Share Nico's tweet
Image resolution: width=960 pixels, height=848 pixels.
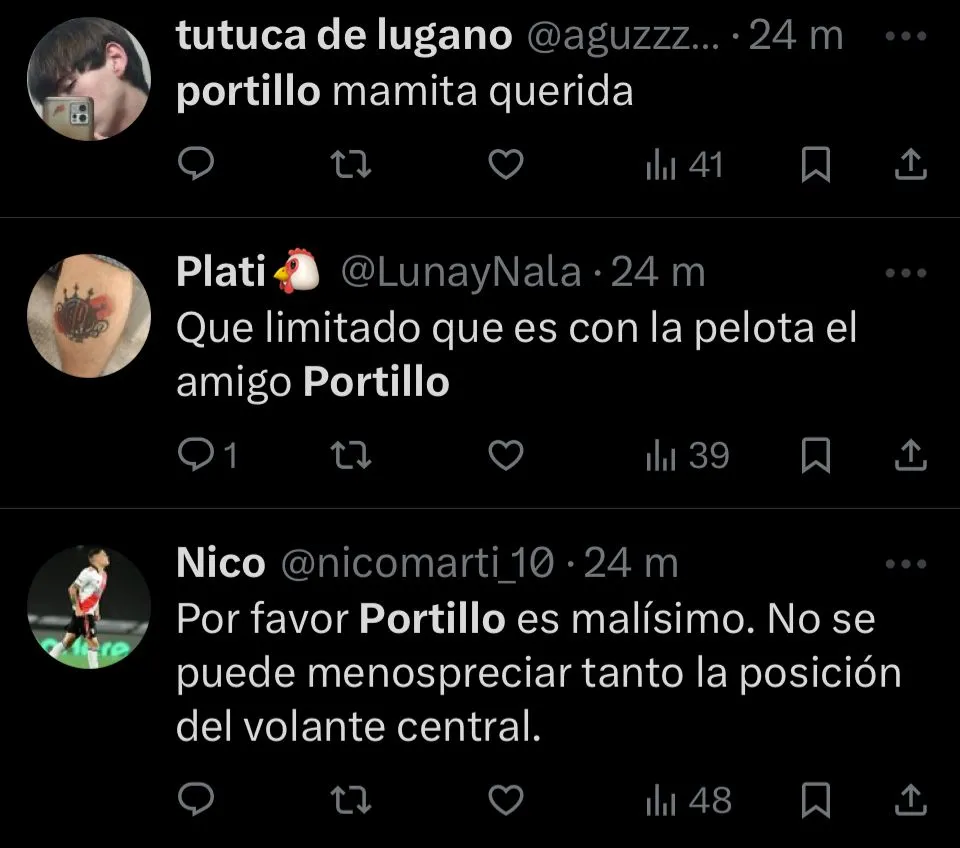point(909,800)
